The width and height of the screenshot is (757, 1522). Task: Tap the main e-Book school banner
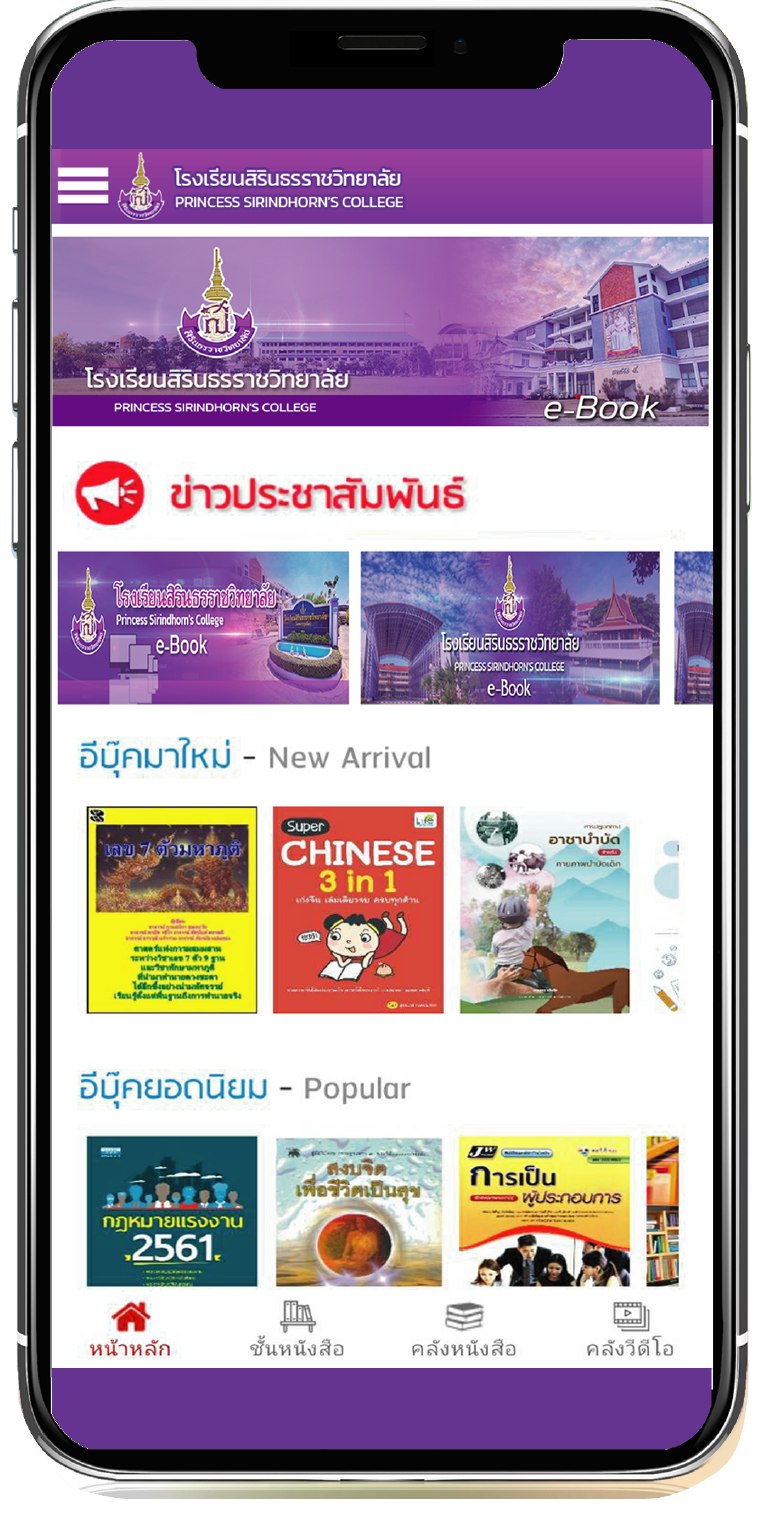[x=380, y=331]
